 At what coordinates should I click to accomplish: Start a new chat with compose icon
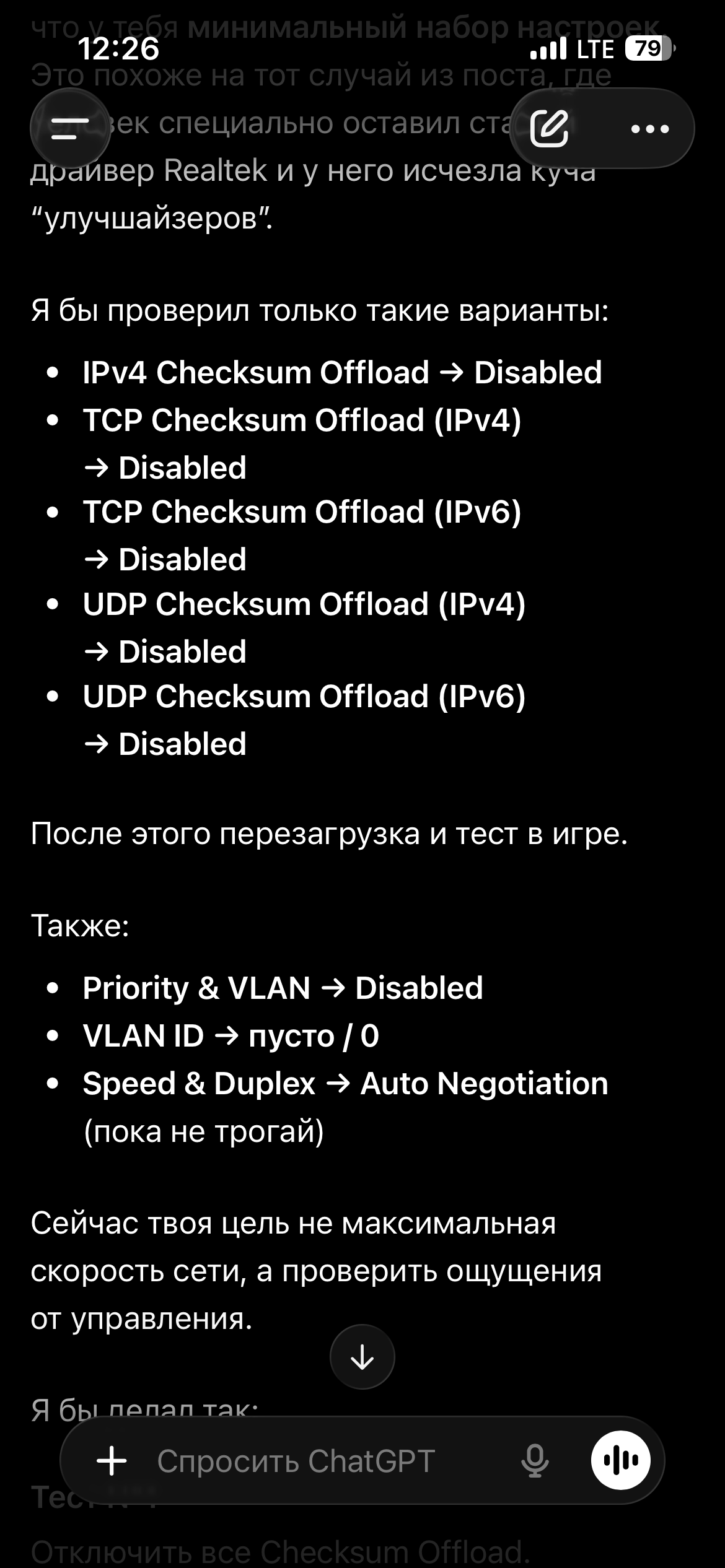coord(549,128)
